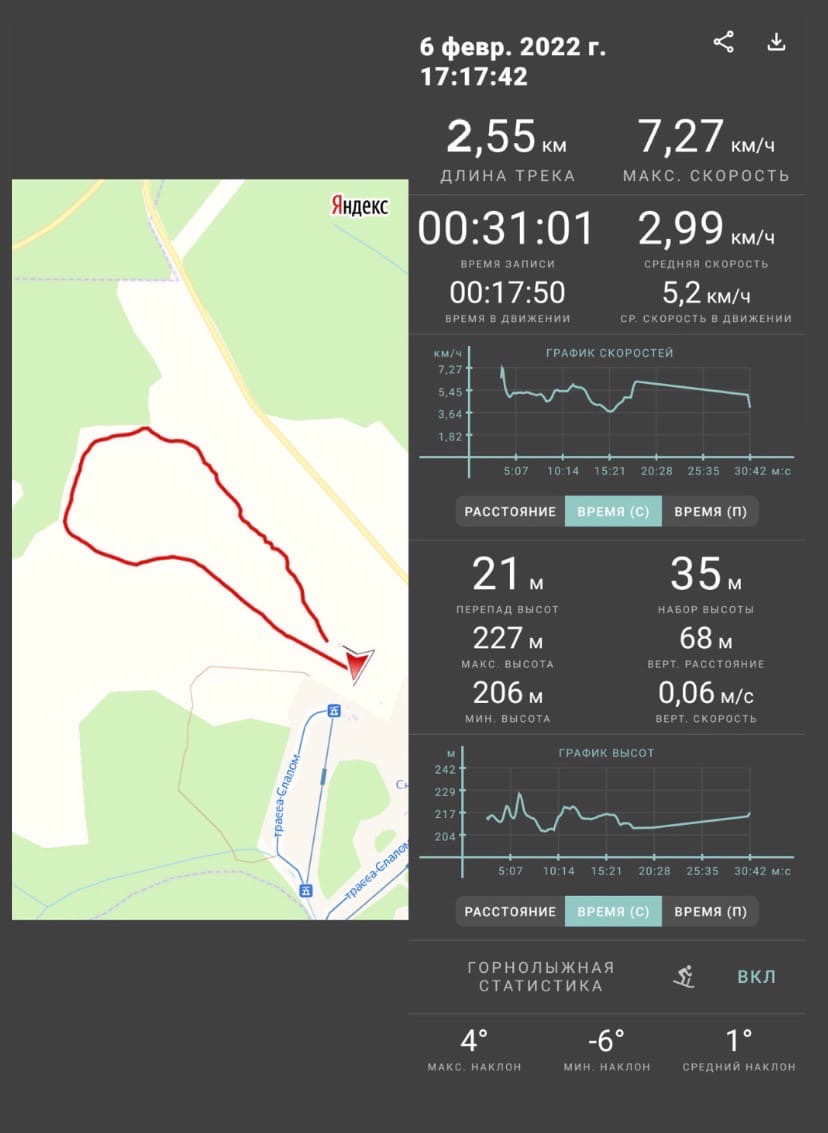Select Время (П) on speed graph

(x=710, y=511)
